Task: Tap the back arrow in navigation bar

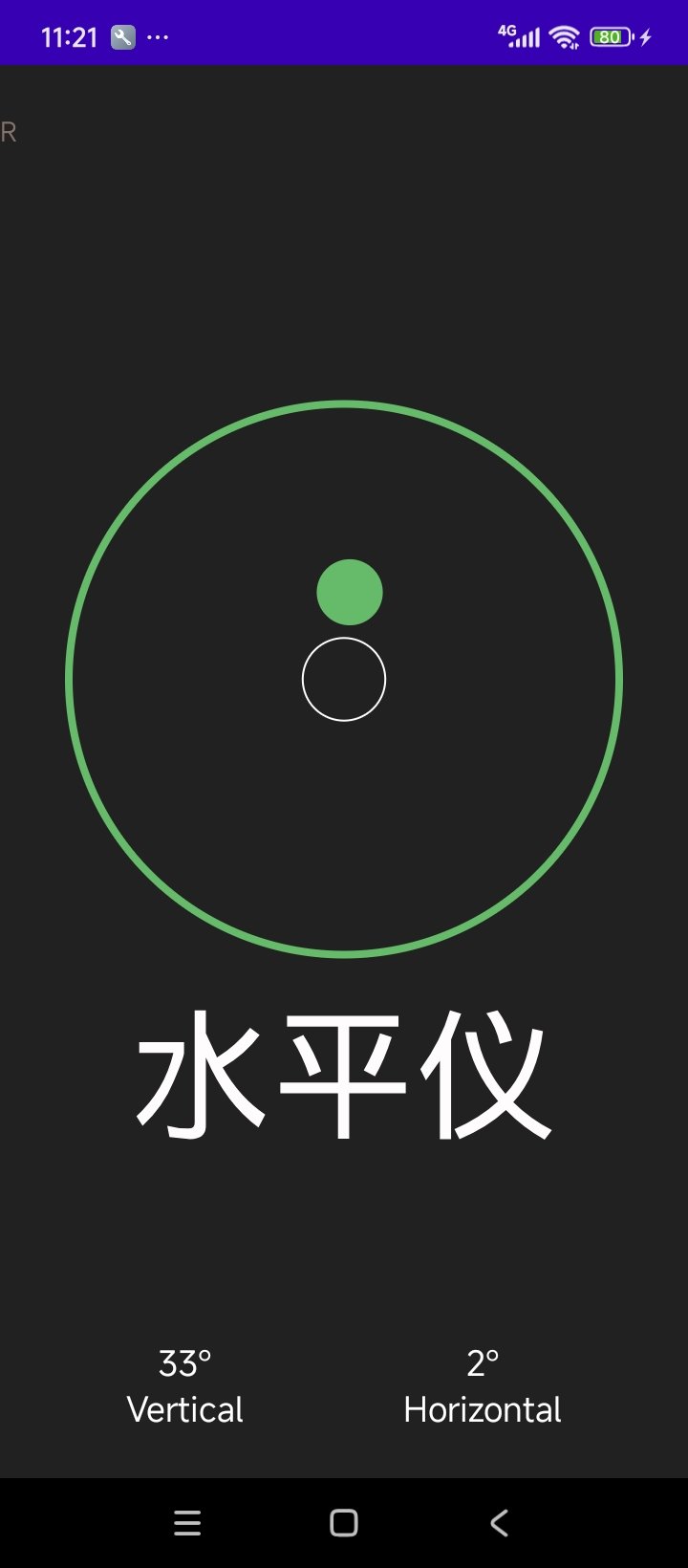Action: 499,1523
